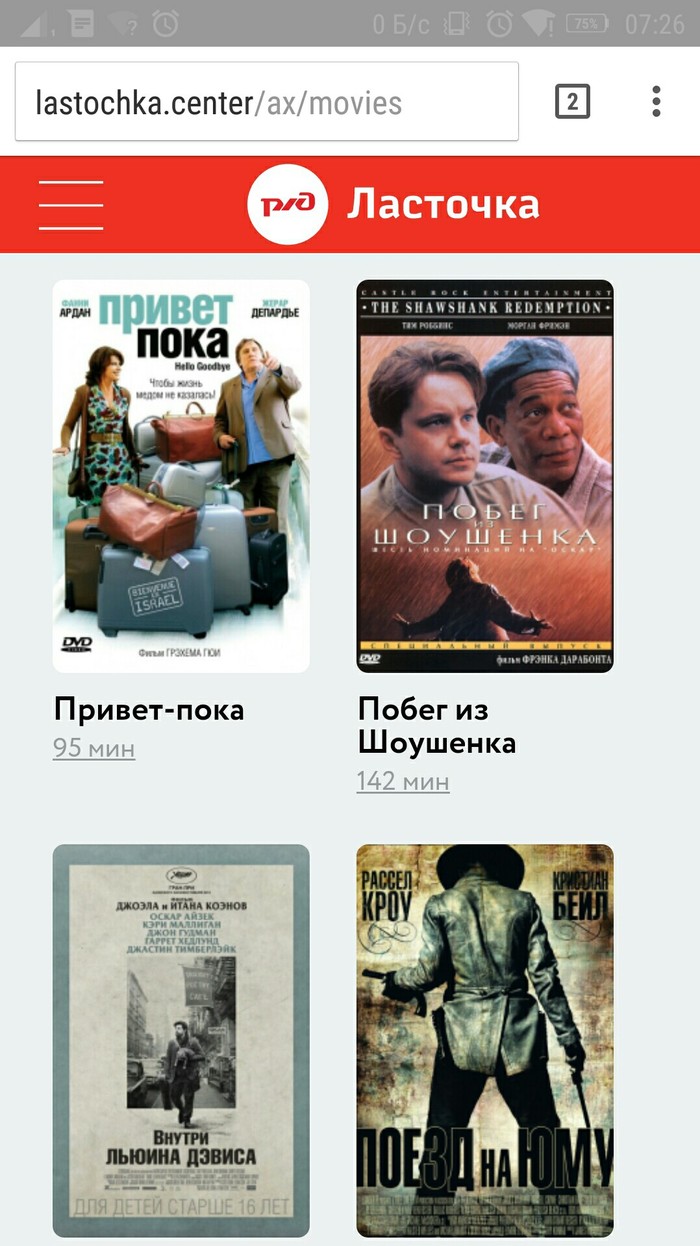Tap the address bar with lastochka.center
The height and width of the screenshot is (1246, 700).
266,102
